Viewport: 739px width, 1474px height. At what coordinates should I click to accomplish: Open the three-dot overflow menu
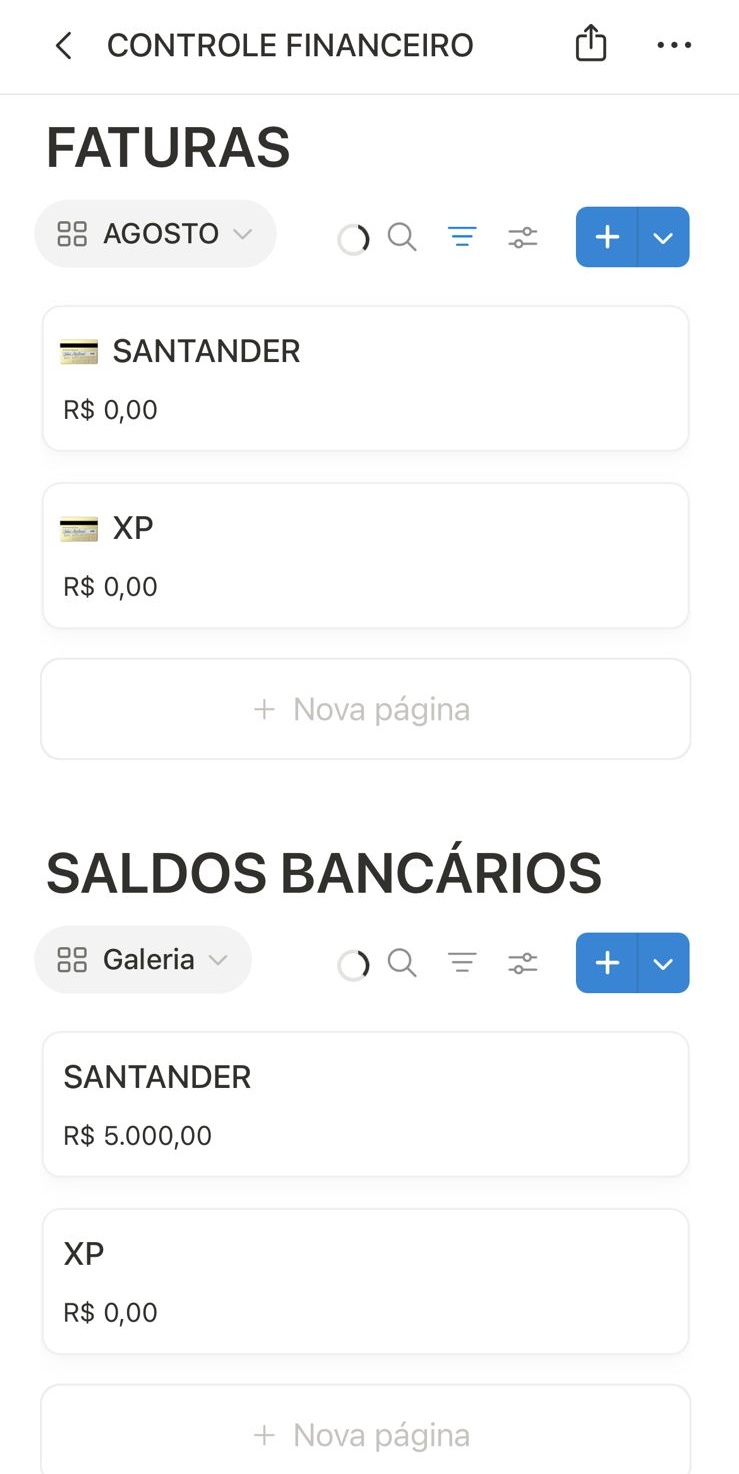coord(674,45)
